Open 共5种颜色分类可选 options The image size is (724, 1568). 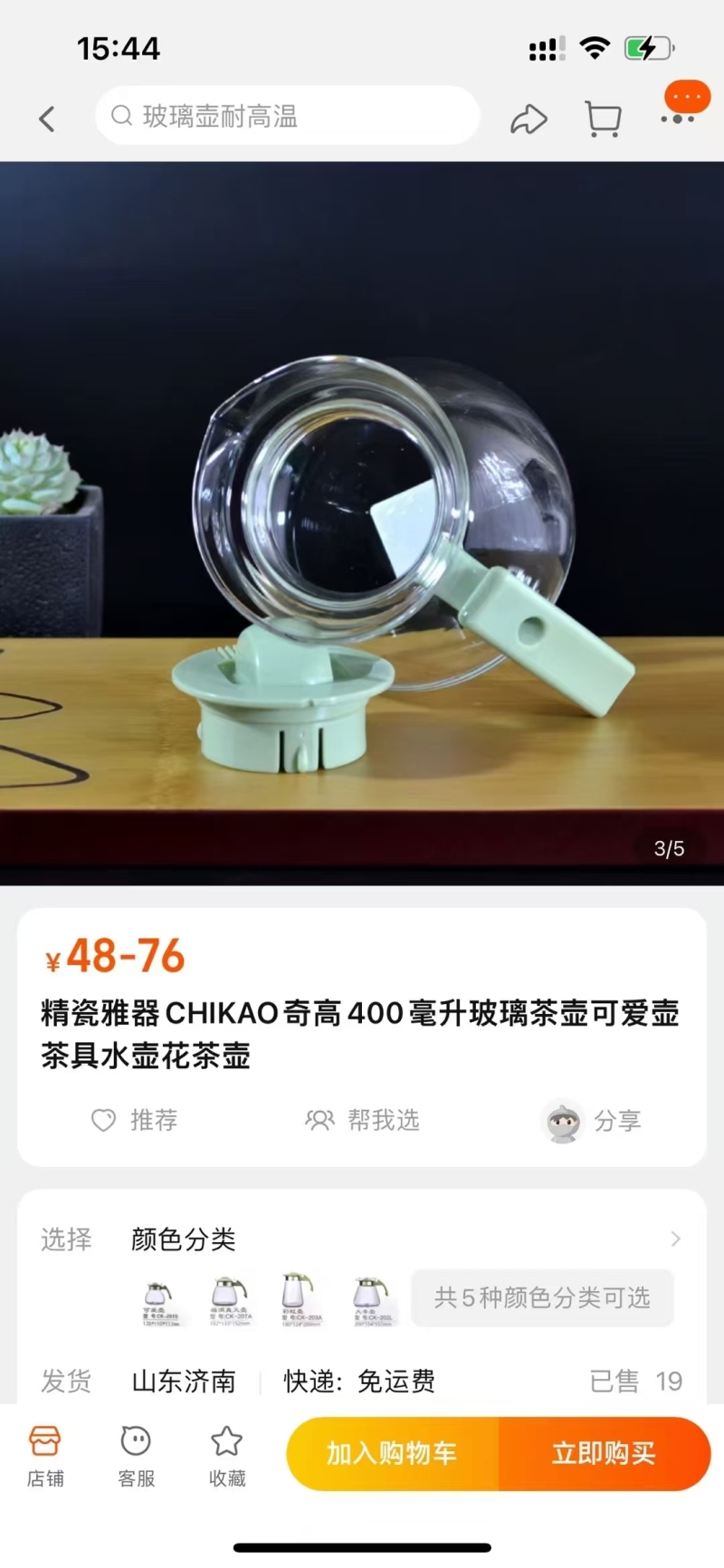click(541, 1297)
